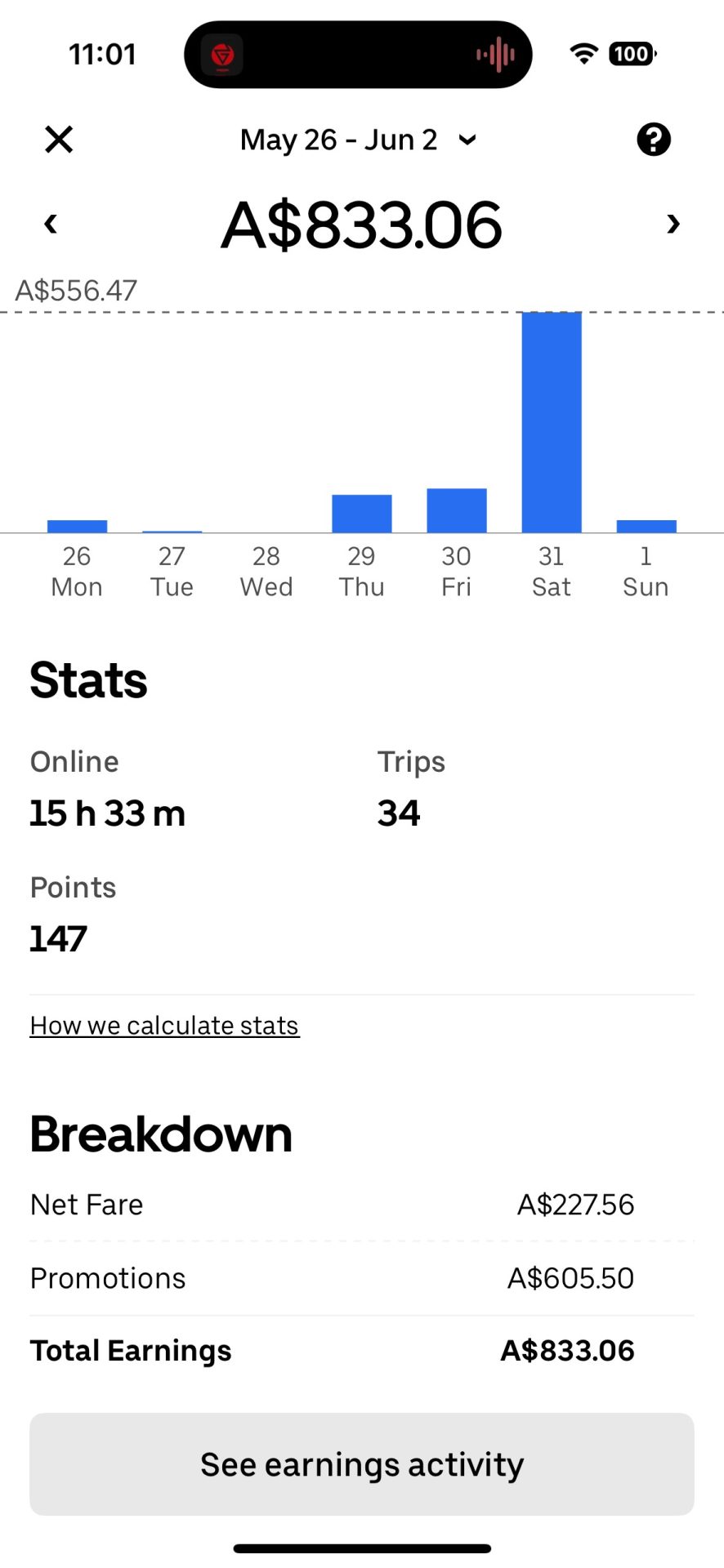Open the help question mark icon
Viewport: 724px width, 1568px height.
point(654,140)
